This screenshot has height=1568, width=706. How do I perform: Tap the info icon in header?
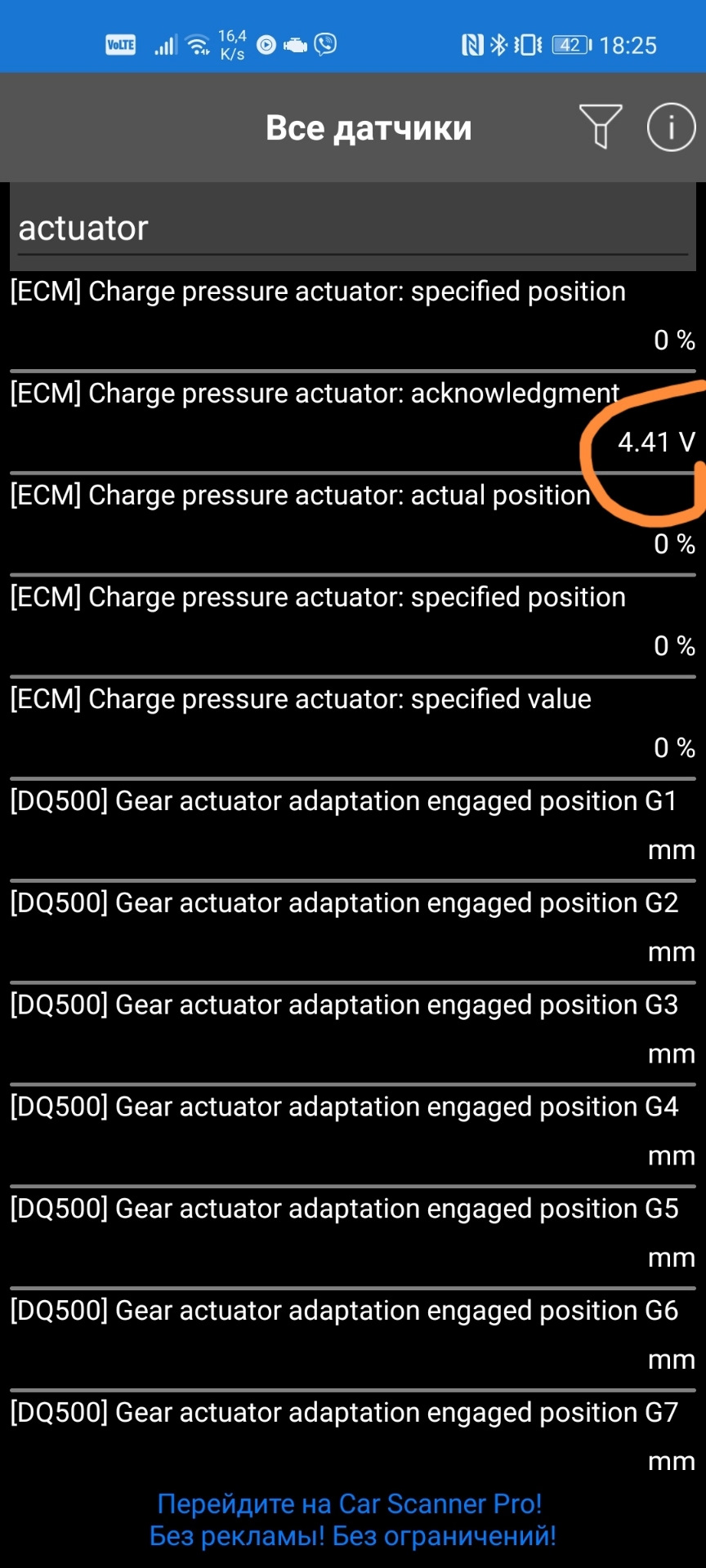tap(671, 127)
